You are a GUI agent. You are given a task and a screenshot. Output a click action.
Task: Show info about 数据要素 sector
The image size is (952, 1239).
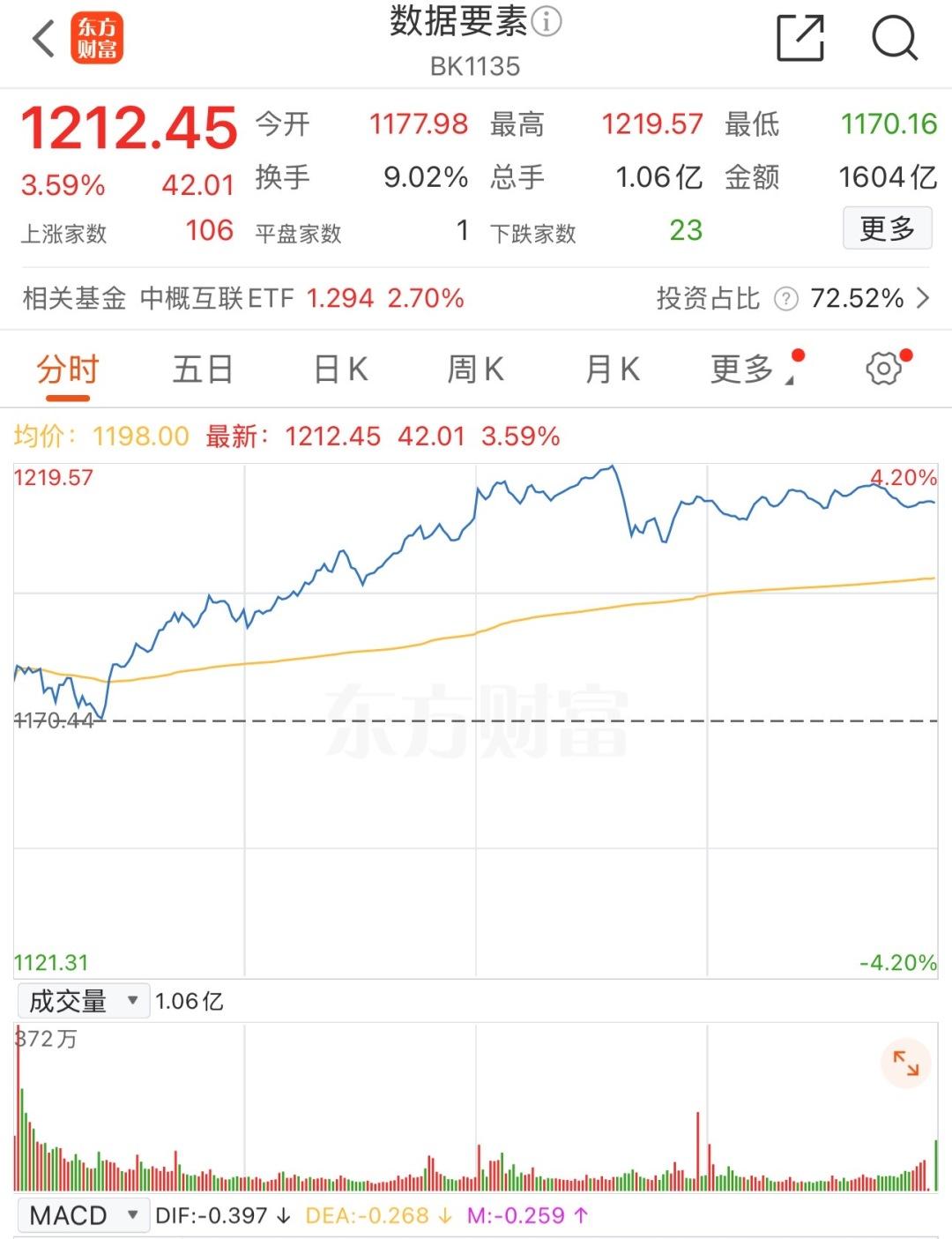point(547,21)
